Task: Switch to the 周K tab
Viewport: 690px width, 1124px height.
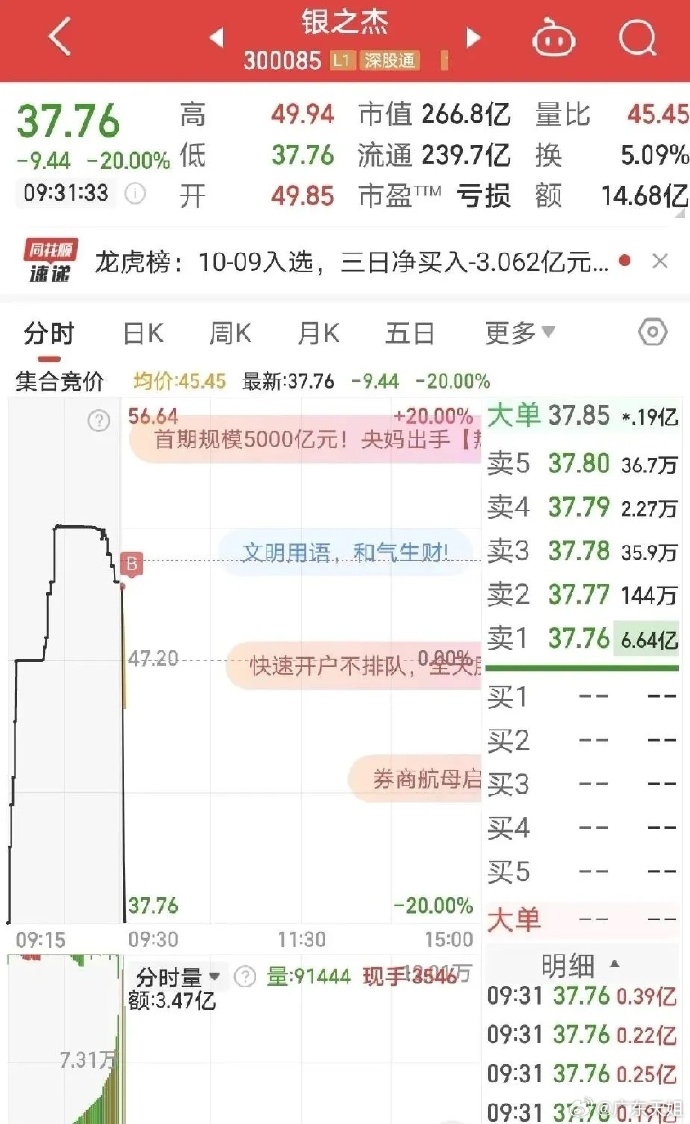Action: pos(230,333)
